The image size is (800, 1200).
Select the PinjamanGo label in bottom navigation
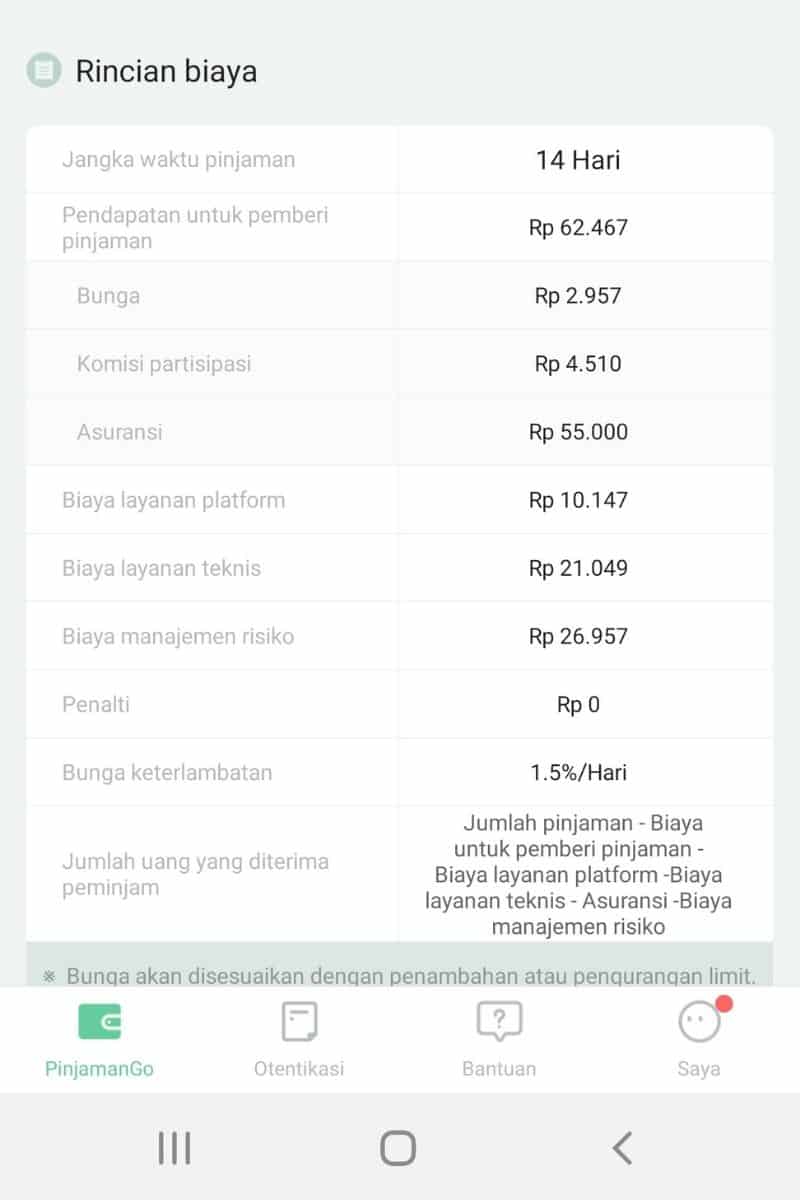[100, 1068]
